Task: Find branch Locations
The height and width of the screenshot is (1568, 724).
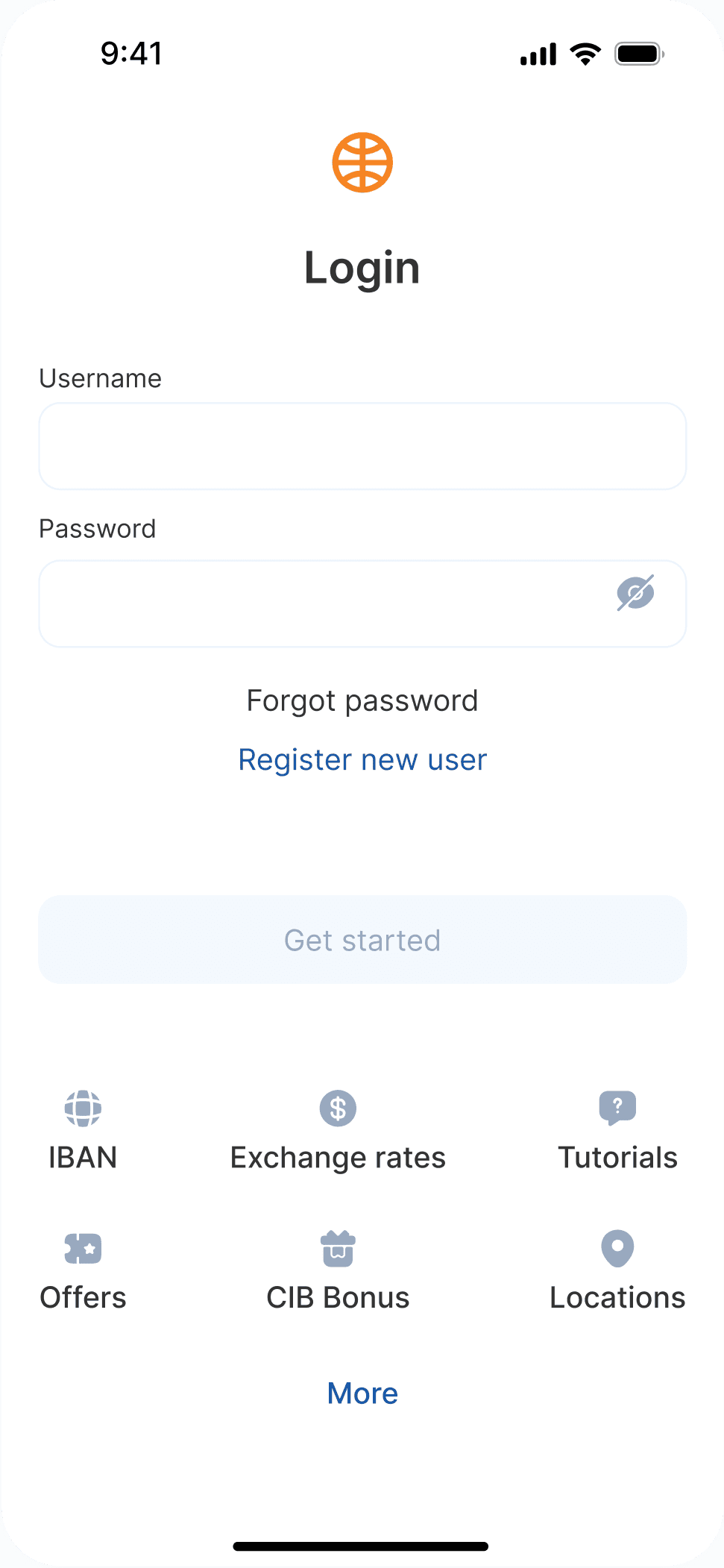Action: (x=617, y=1271)
